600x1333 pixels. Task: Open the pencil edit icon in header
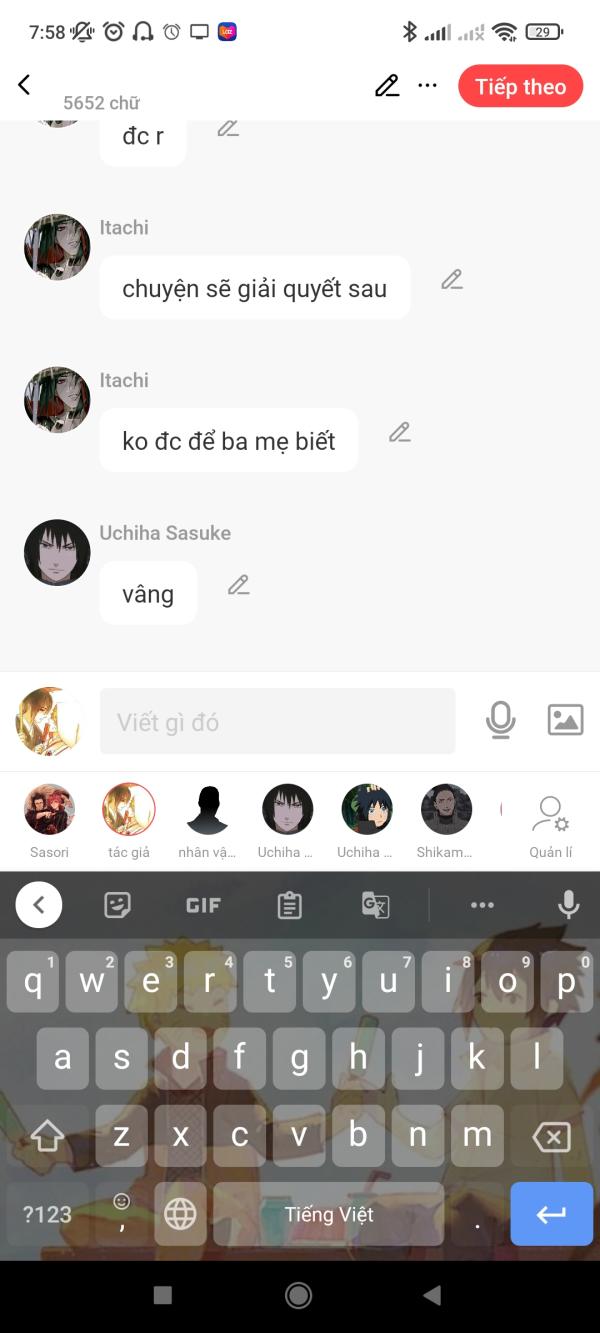(387, 86)
